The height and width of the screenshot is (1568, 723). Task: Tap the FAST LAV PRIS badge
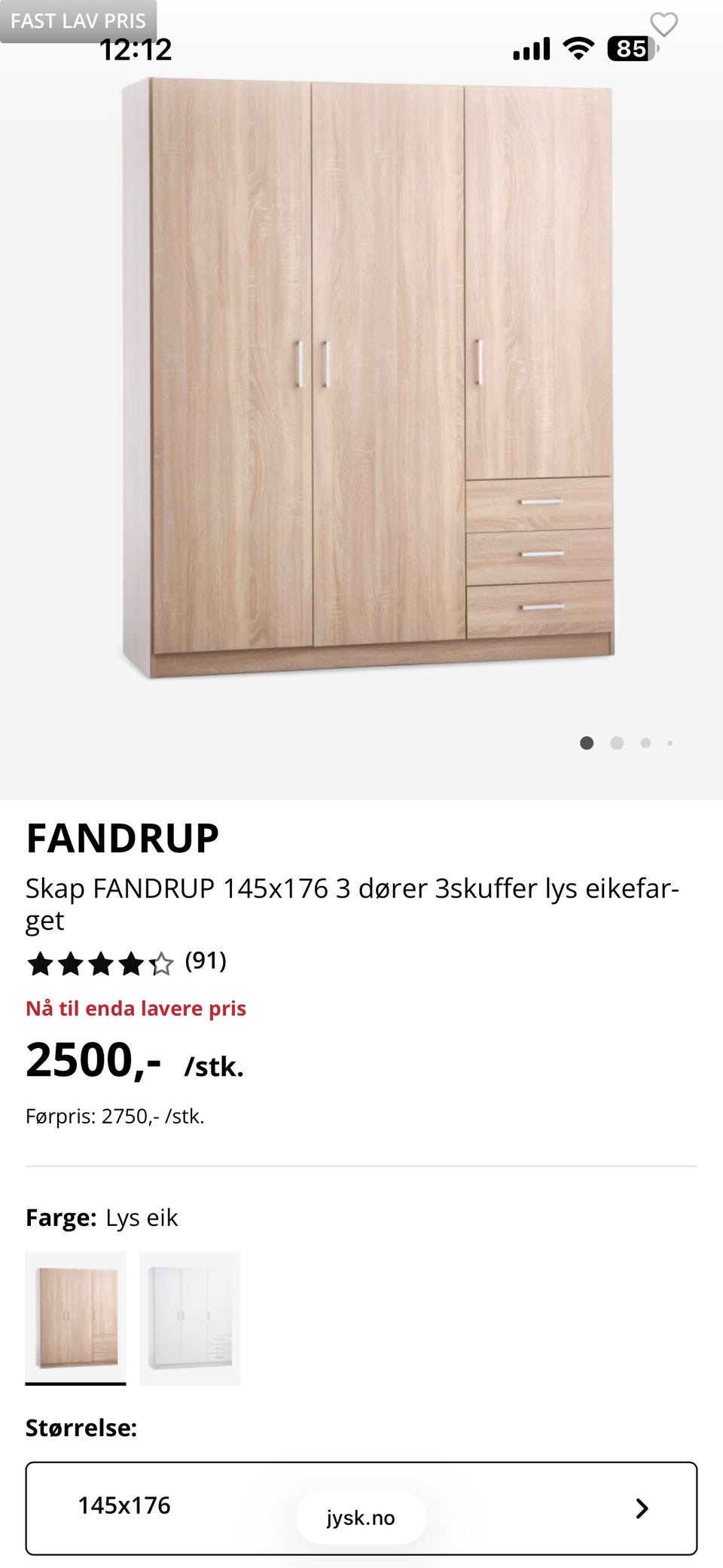click(x=78, y=20)
